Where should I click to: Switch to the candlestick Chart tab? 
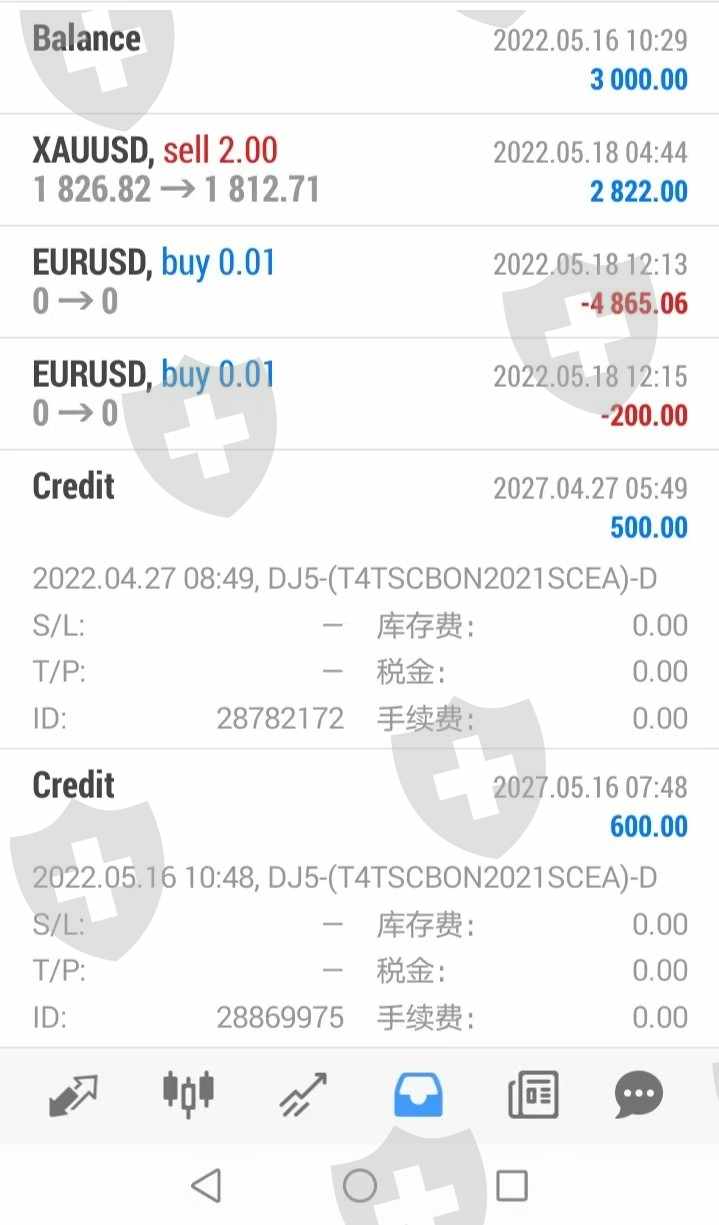(x=188, y=1093)
